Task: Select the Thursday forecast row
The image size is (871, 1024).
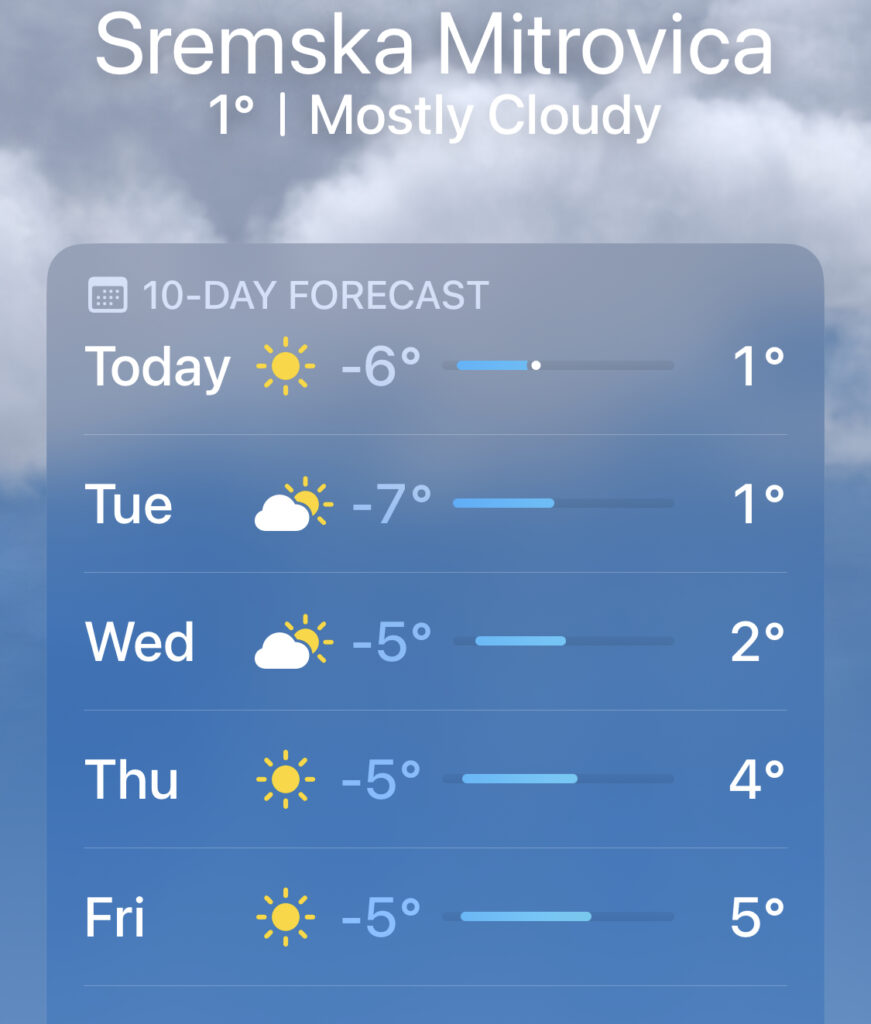Action: (435, 780)
